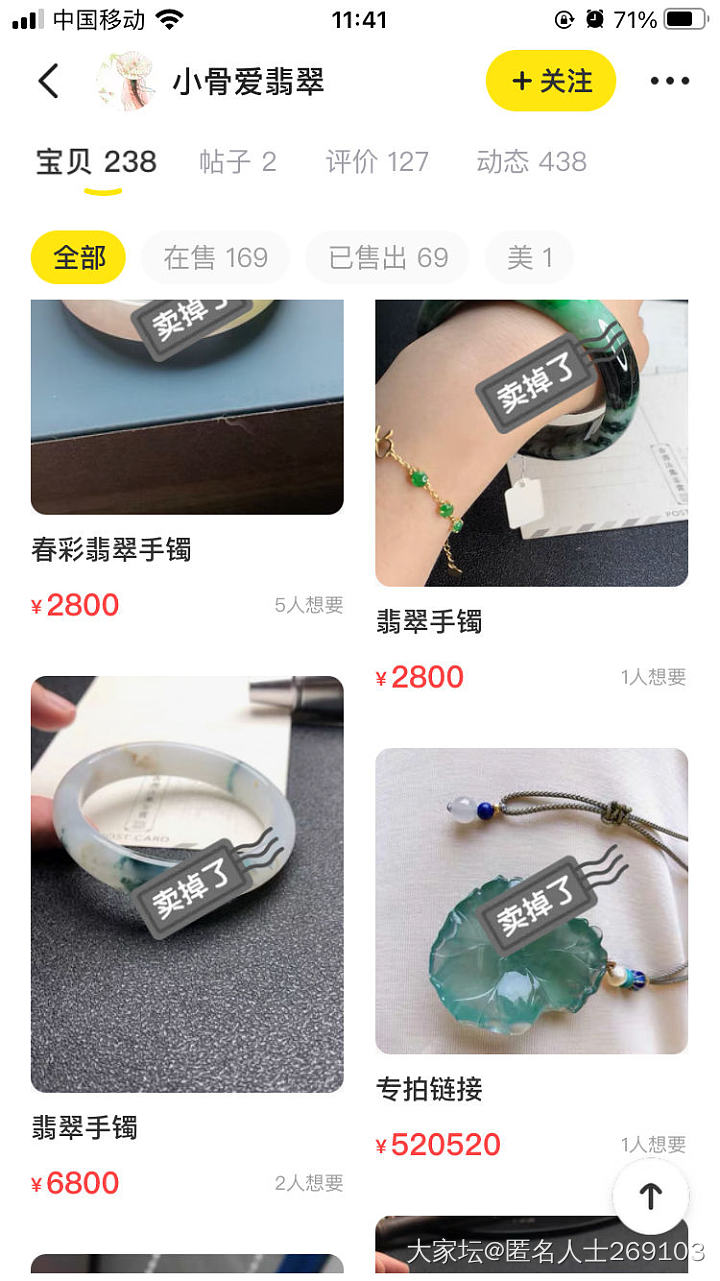This screenshot has width=720, height=1281.
Task: Filter by 已售出 69 items
Action: point(388,258)
